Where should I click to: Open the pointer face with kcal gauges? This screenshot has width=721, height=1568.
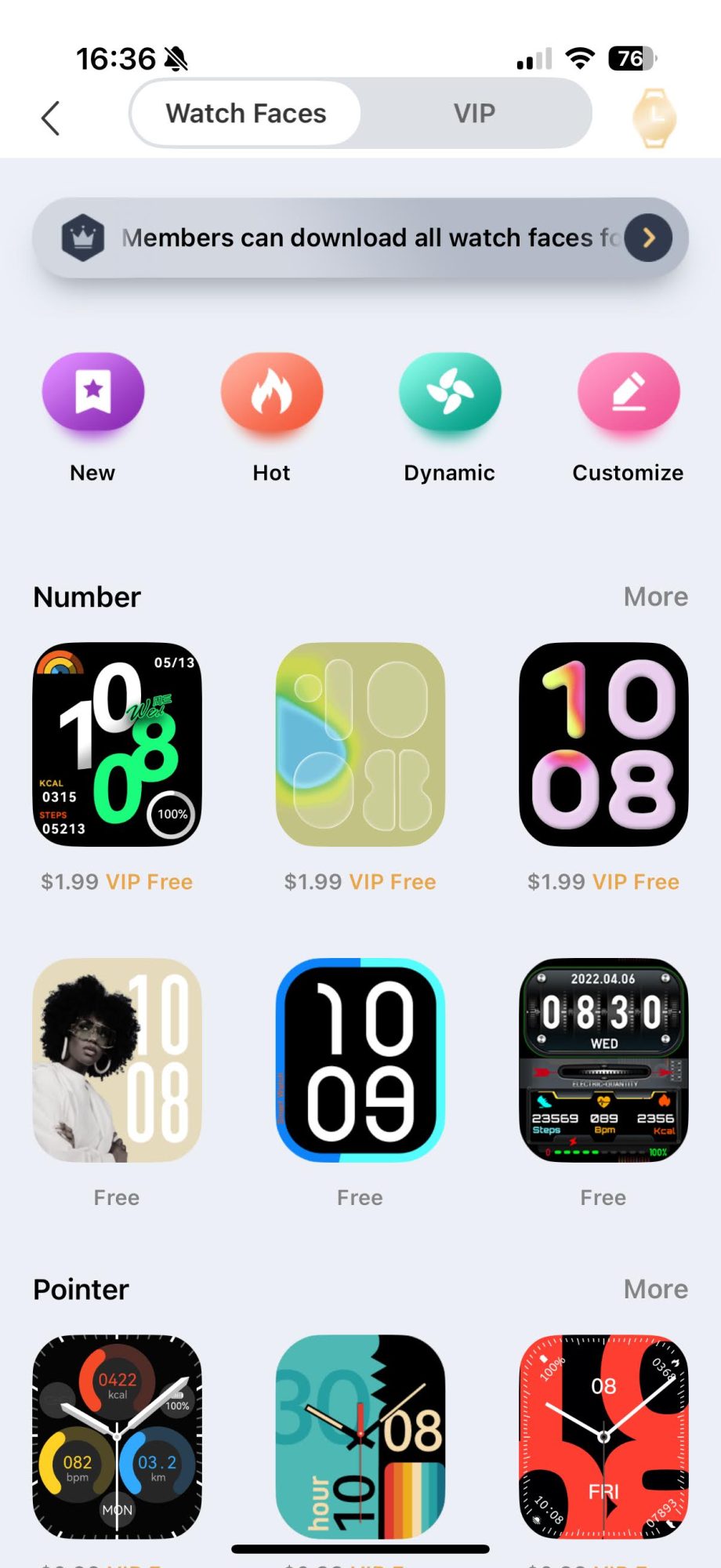117,1436
